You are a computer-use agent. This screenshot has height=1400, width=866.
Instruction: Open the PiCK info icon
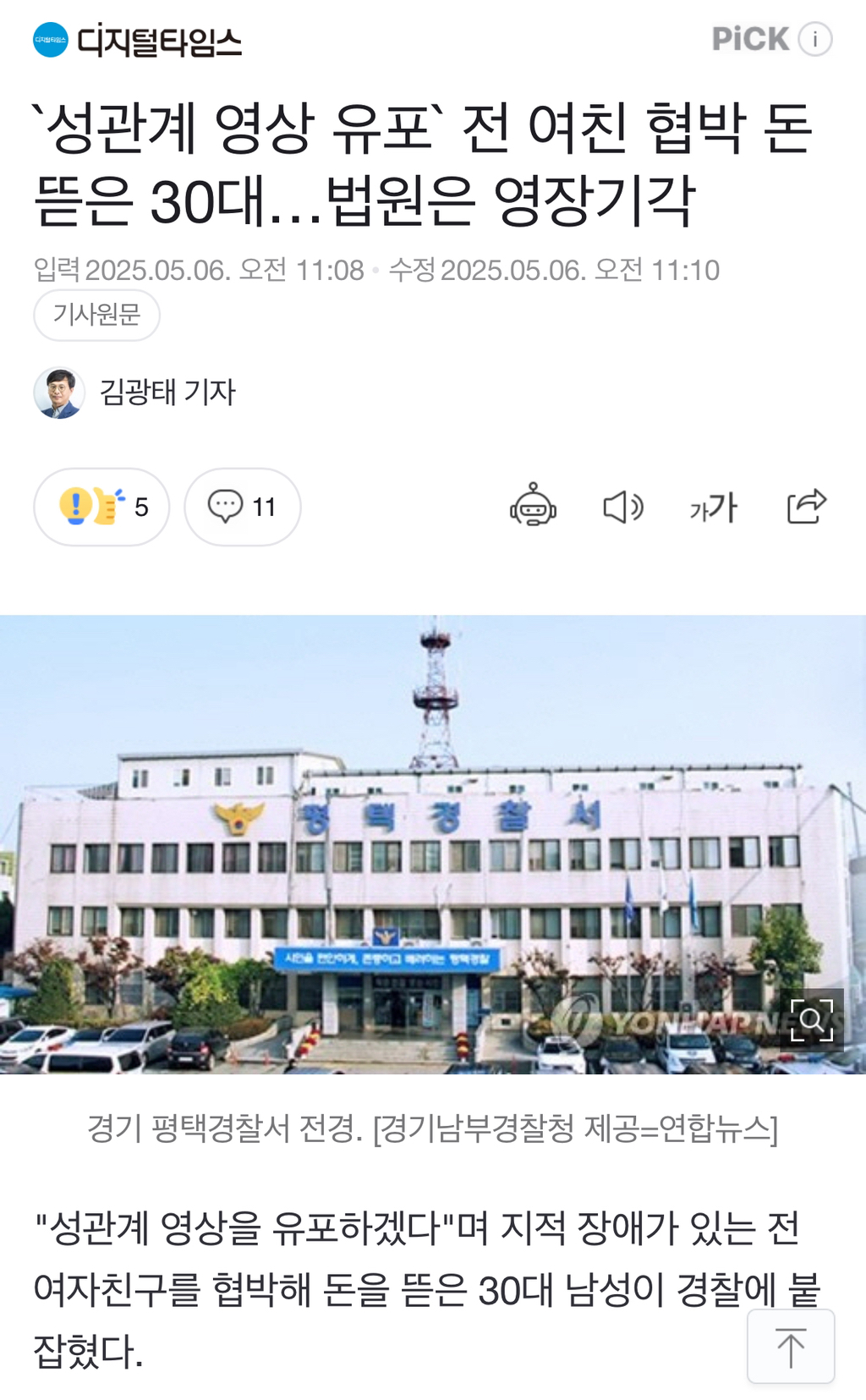pos(815,39)
